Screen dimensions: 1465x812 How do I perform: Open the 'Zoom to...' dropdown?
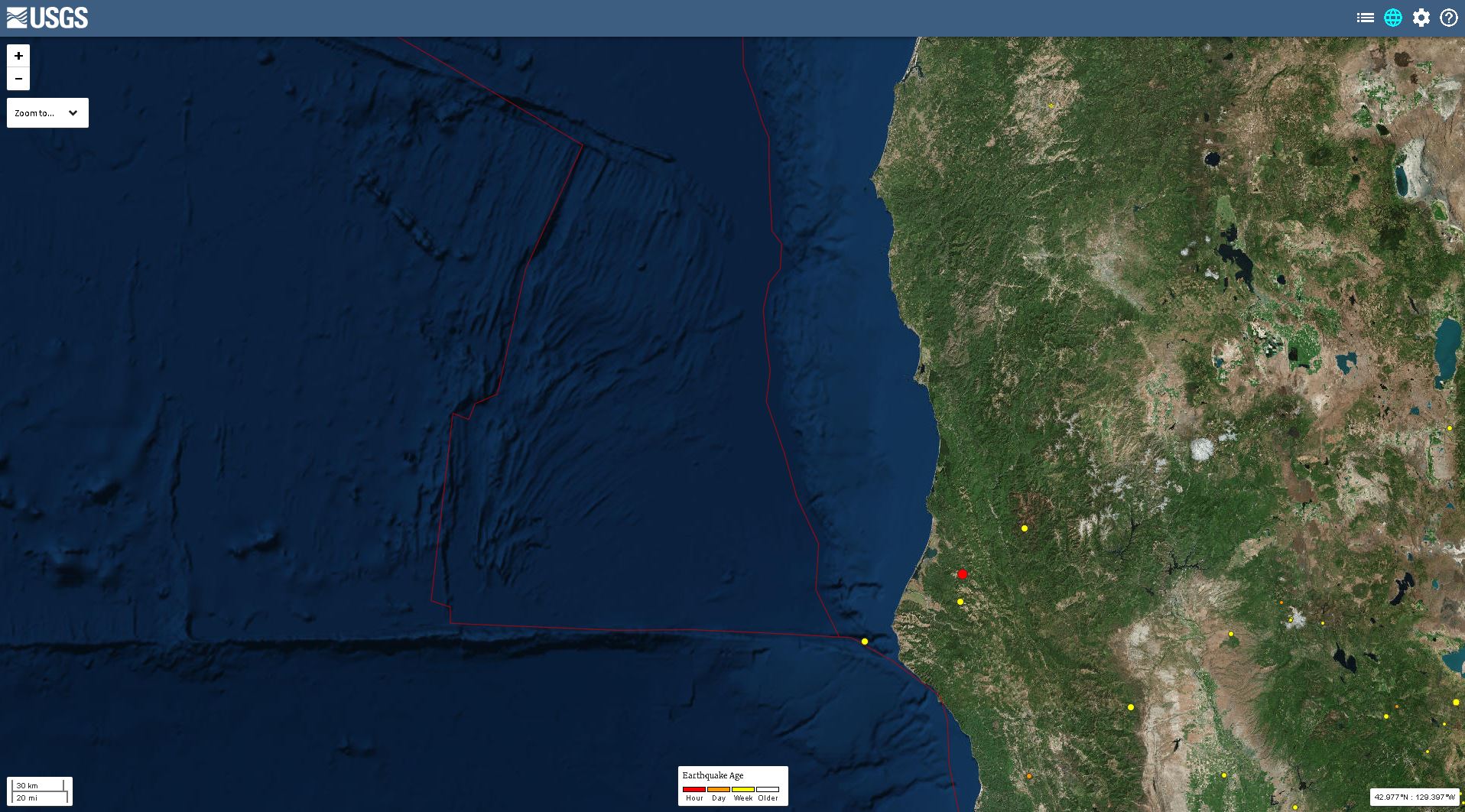[47, 113]
